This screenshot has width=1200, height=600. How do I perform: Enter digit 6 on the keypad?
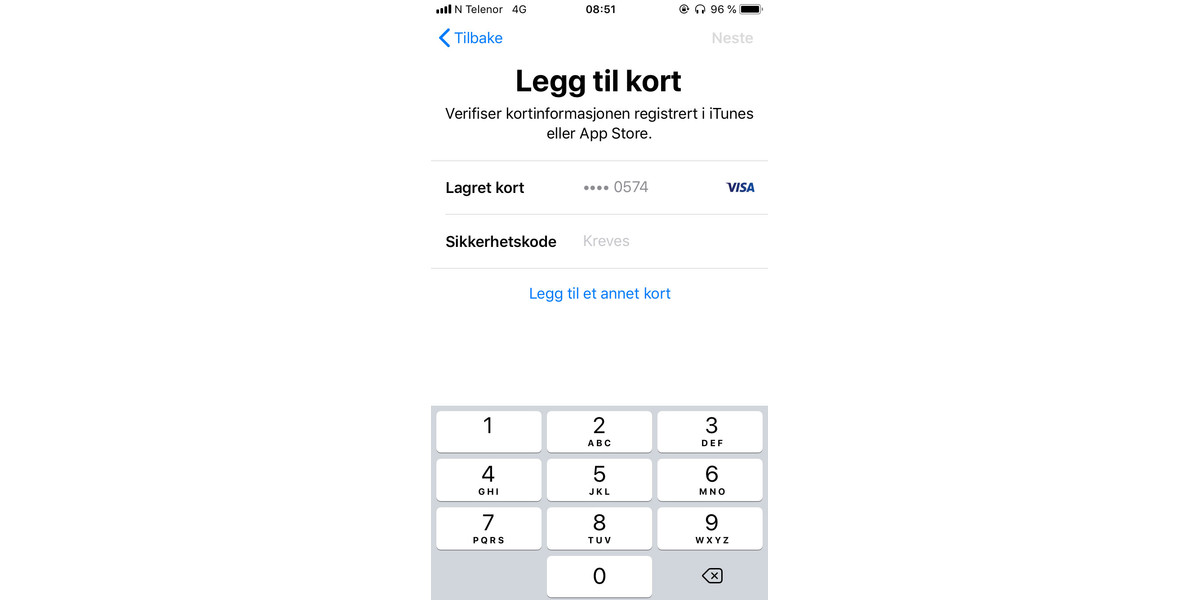pyautogui.click(x=711, y=479)
